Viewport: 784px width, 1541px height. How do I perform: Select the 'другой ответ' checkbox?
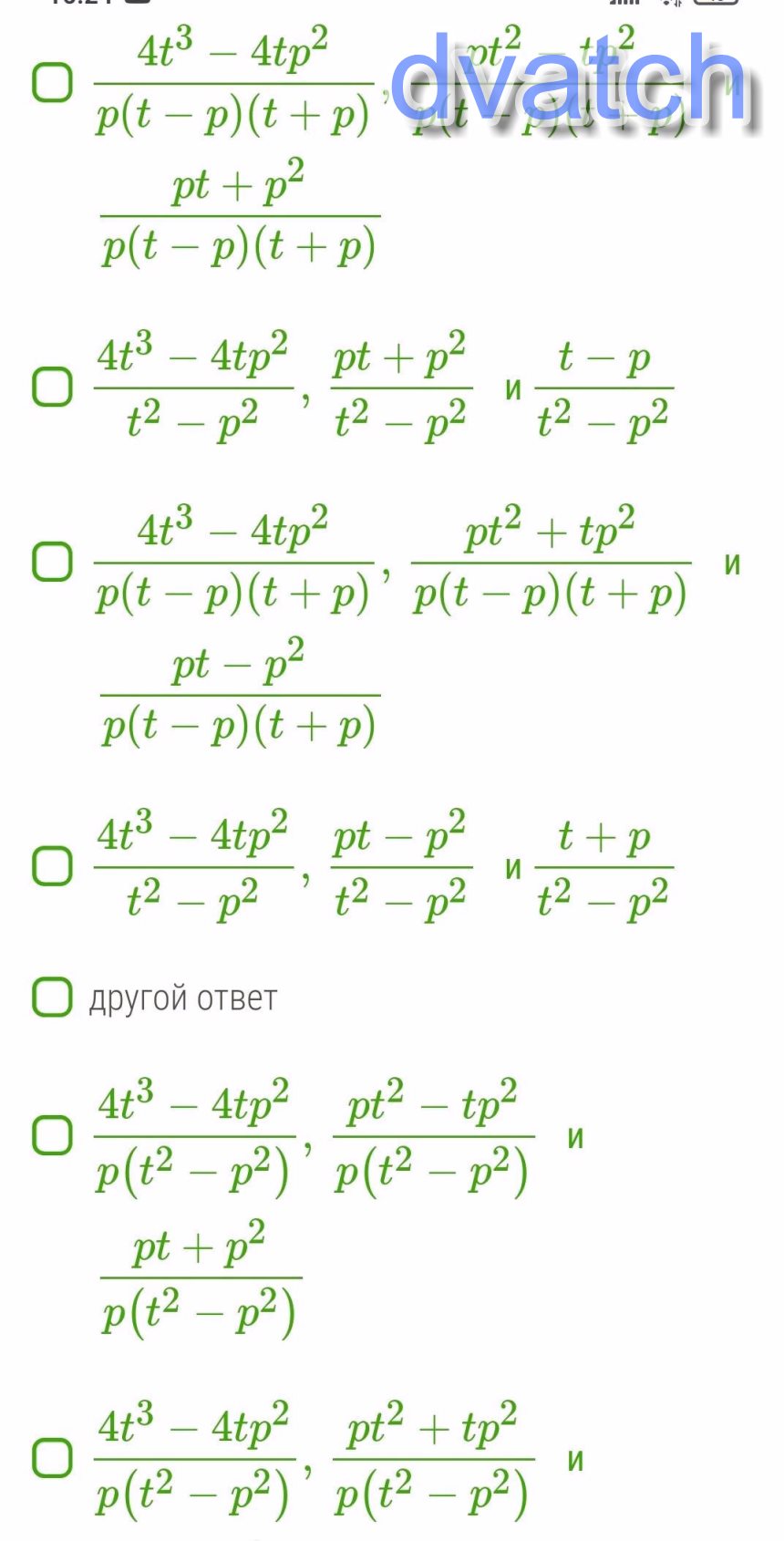pyautogui.click(x=52, y=997)
